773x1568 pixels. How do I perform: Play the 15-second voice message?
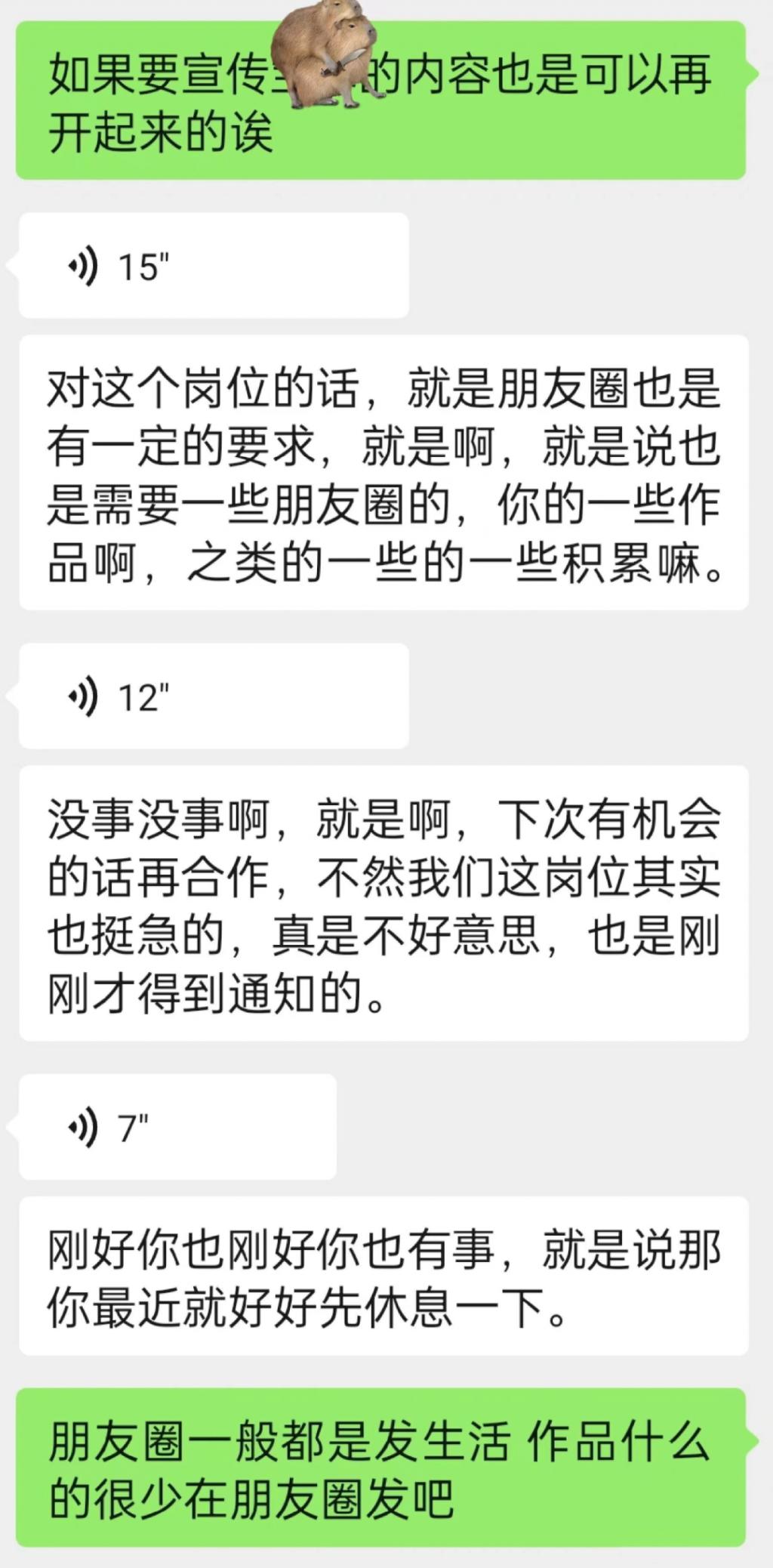[x=213, y=266]
